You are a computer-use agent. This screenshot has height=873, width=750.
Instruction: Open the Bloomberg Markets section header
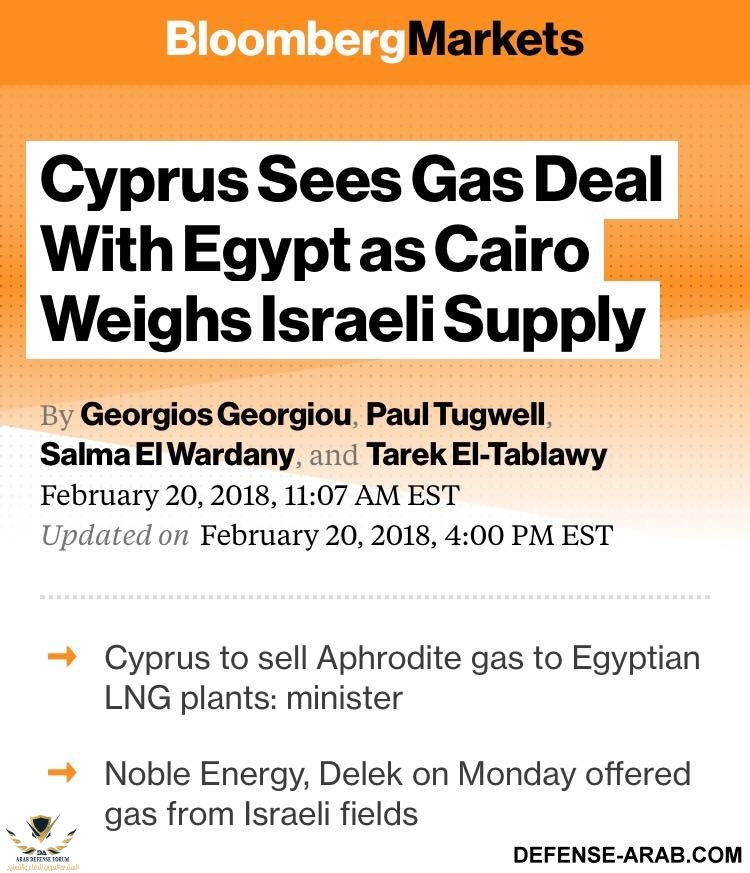coord(374,41)
